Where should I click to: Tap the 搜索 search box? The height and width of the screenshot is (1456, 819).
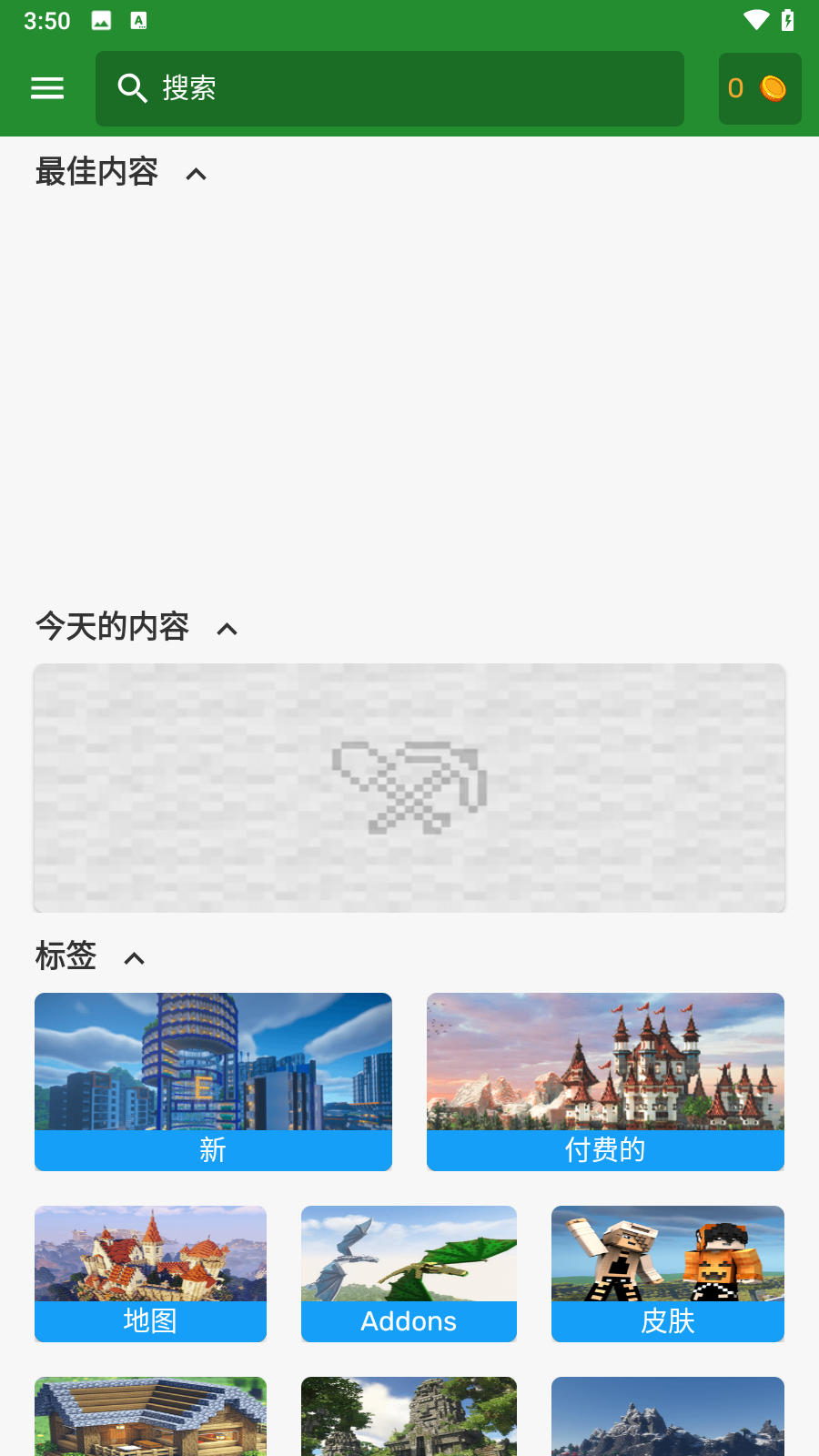tap(389, 88)
